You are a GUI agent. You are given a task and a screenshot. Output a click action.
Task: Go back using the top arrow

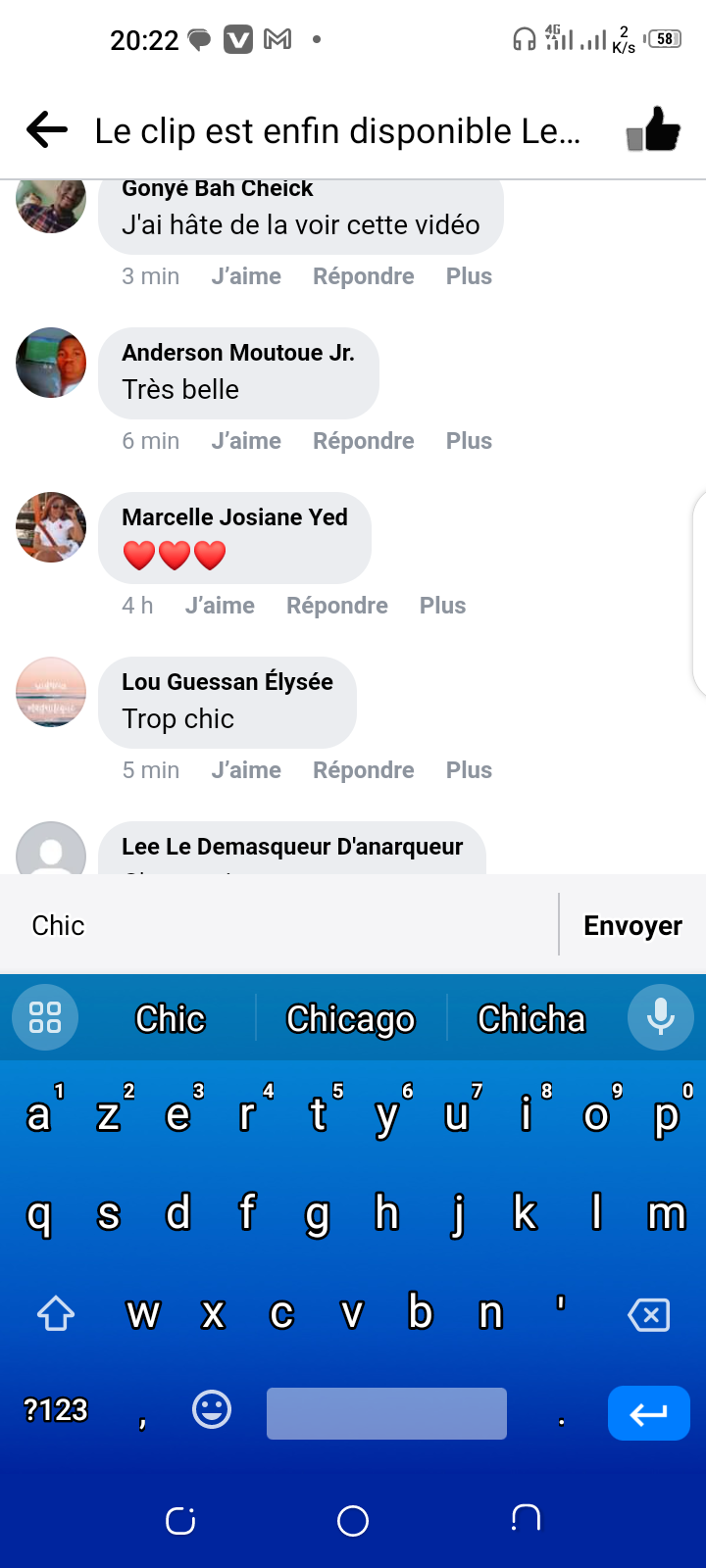point(46,129)
